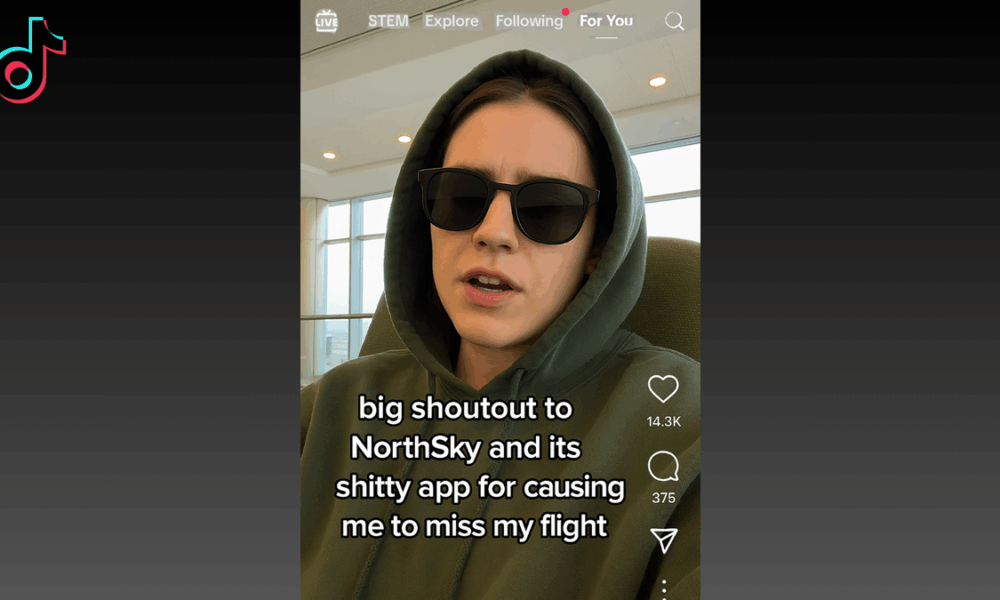Open the three-dot more options menu
Screen dimensions: 1000x600
(x=663, y=588)
